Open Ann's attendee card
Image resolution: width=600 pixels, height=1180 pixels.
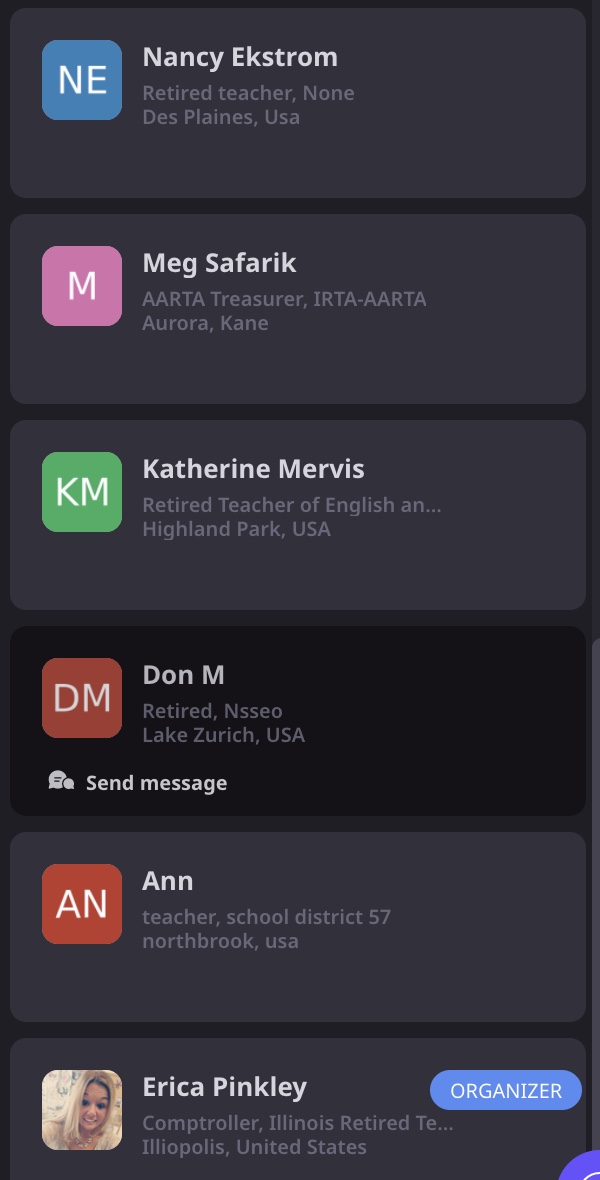tap(297, 927)
